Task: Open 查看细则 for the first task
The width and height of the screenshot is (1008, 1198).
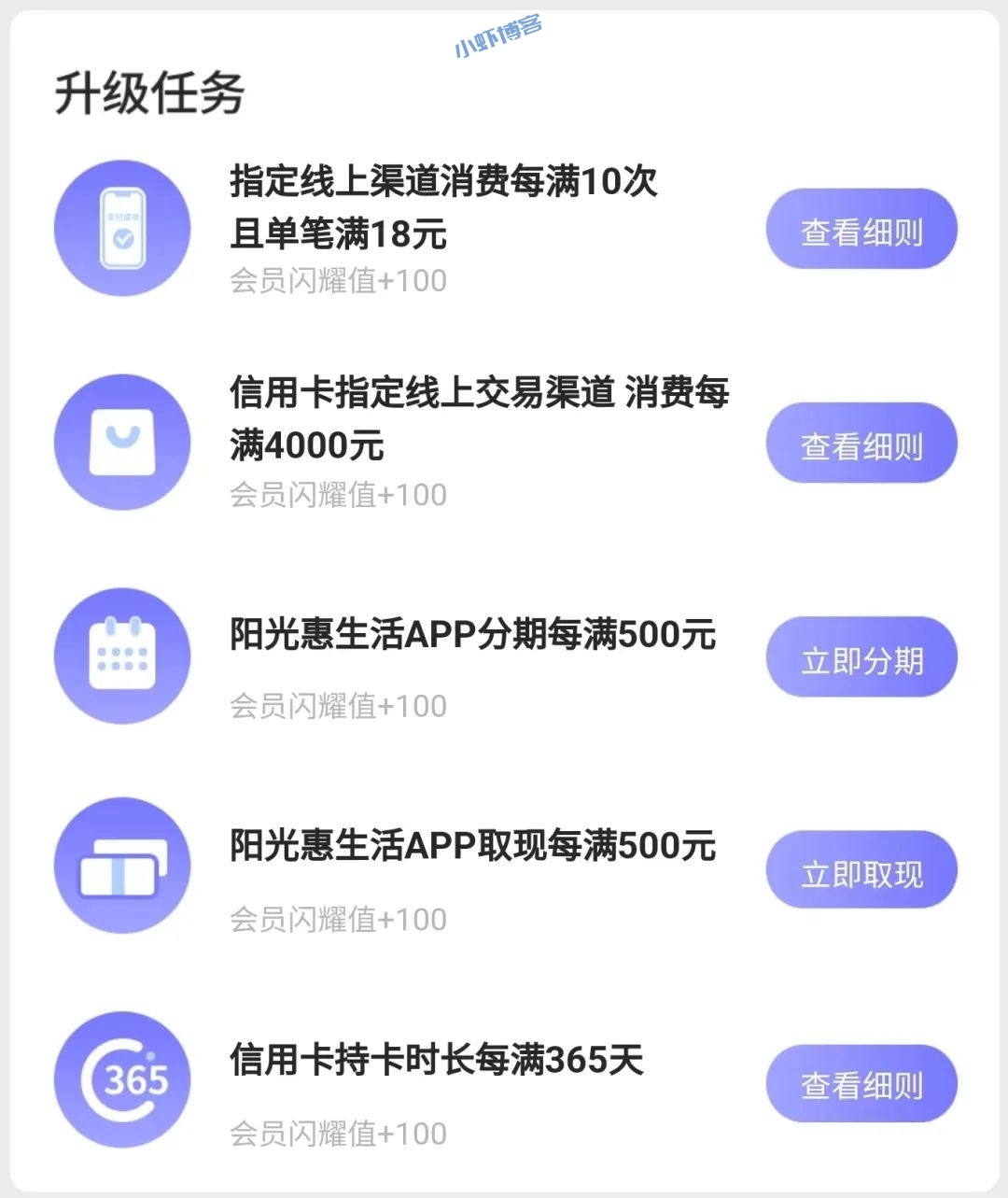Action: click(x=861, y=228)
